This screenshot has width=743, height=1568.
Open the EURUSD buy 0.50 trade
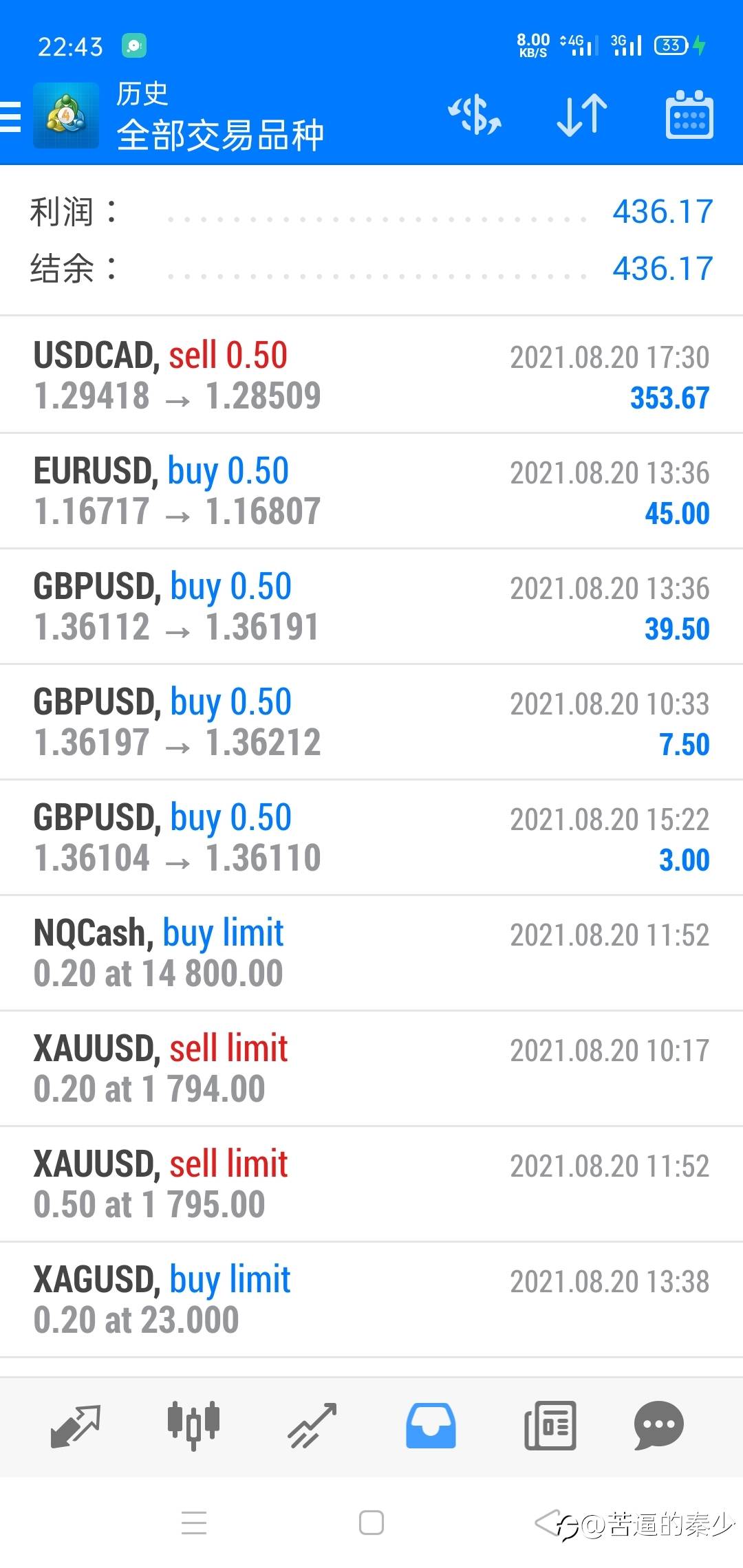coord(371,491)
